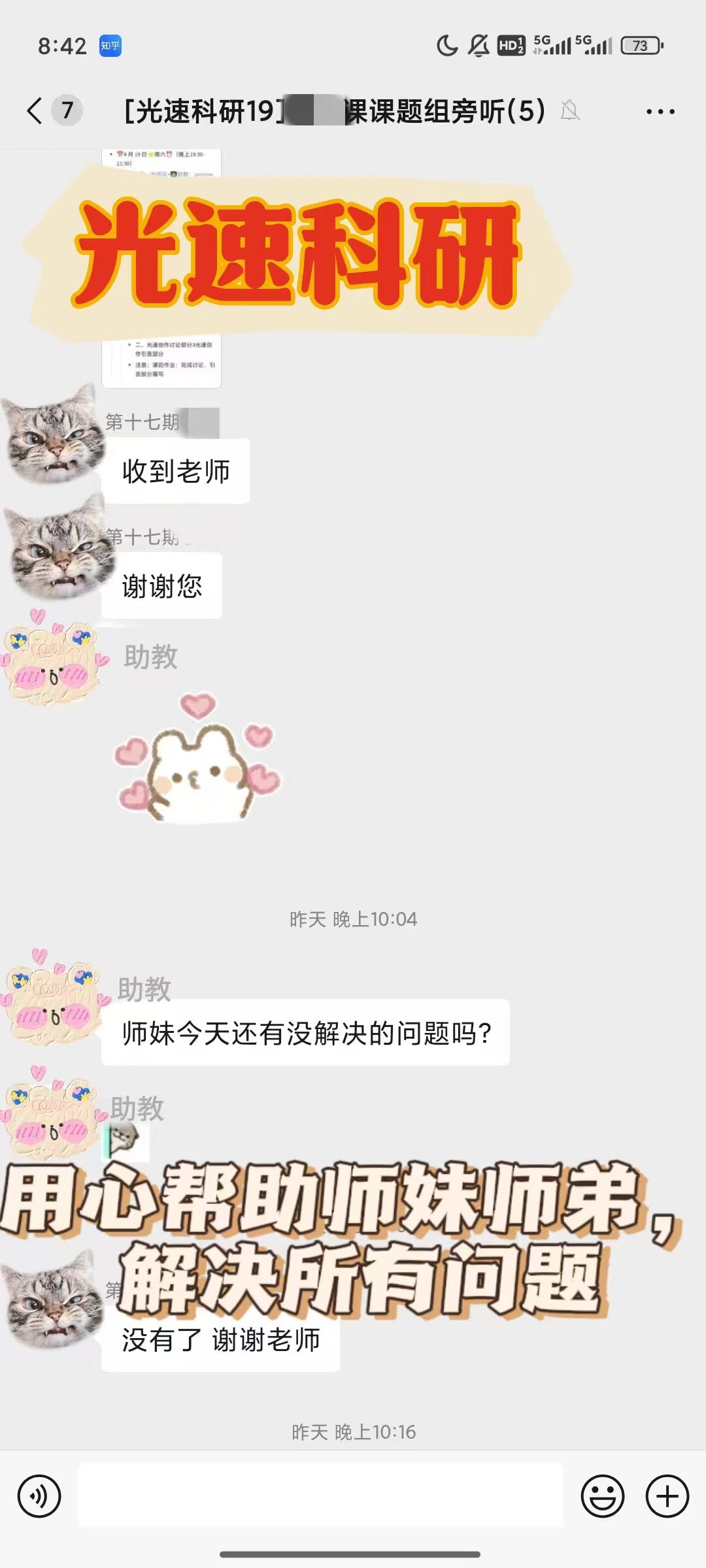Tap the message text field
706x1568 pixels.
(x=320, y=1495)
